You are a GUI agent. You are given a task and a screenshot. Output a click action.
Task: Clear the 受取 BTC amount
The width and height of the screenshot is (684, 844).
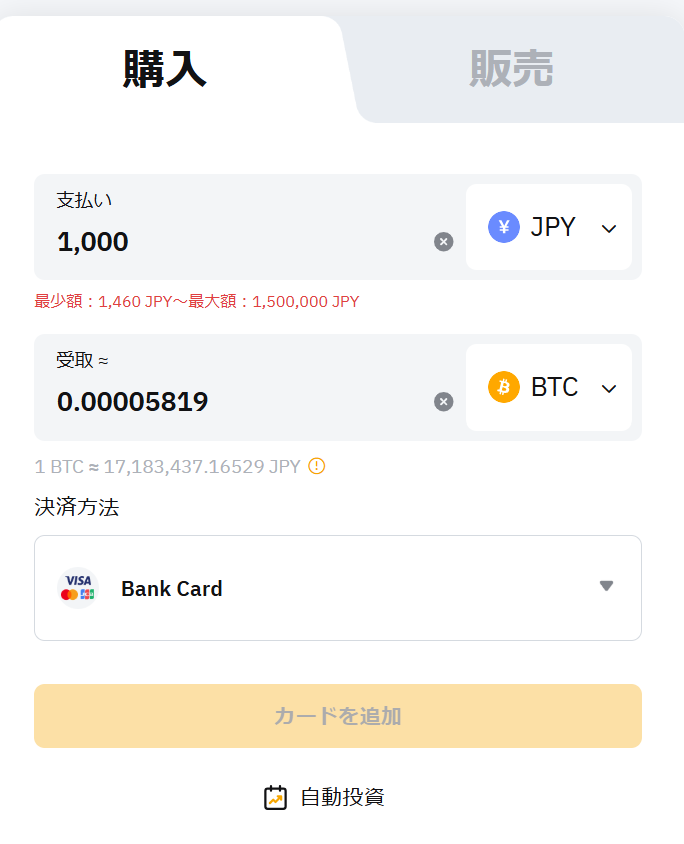pos(444,401)
